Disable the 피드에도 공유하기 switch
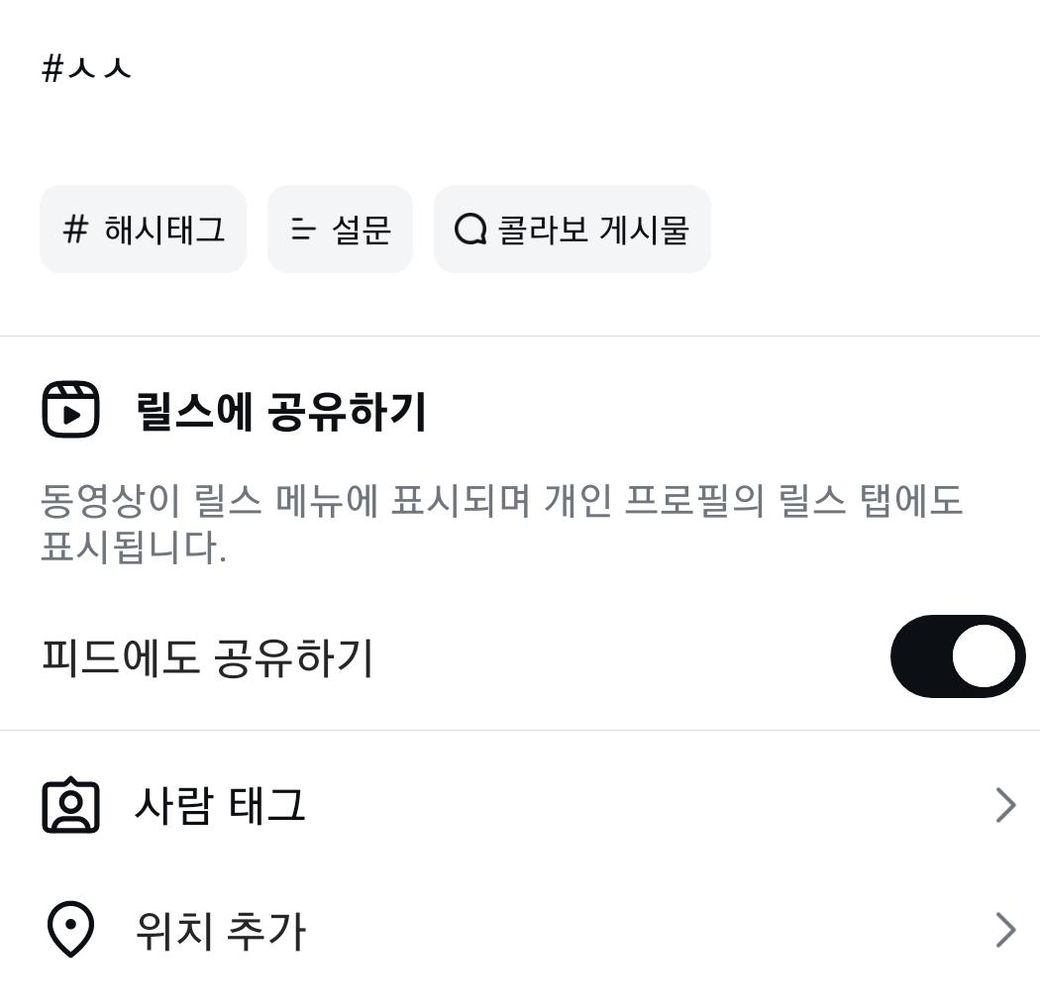 pyautogui.click(x=957, y=657)
